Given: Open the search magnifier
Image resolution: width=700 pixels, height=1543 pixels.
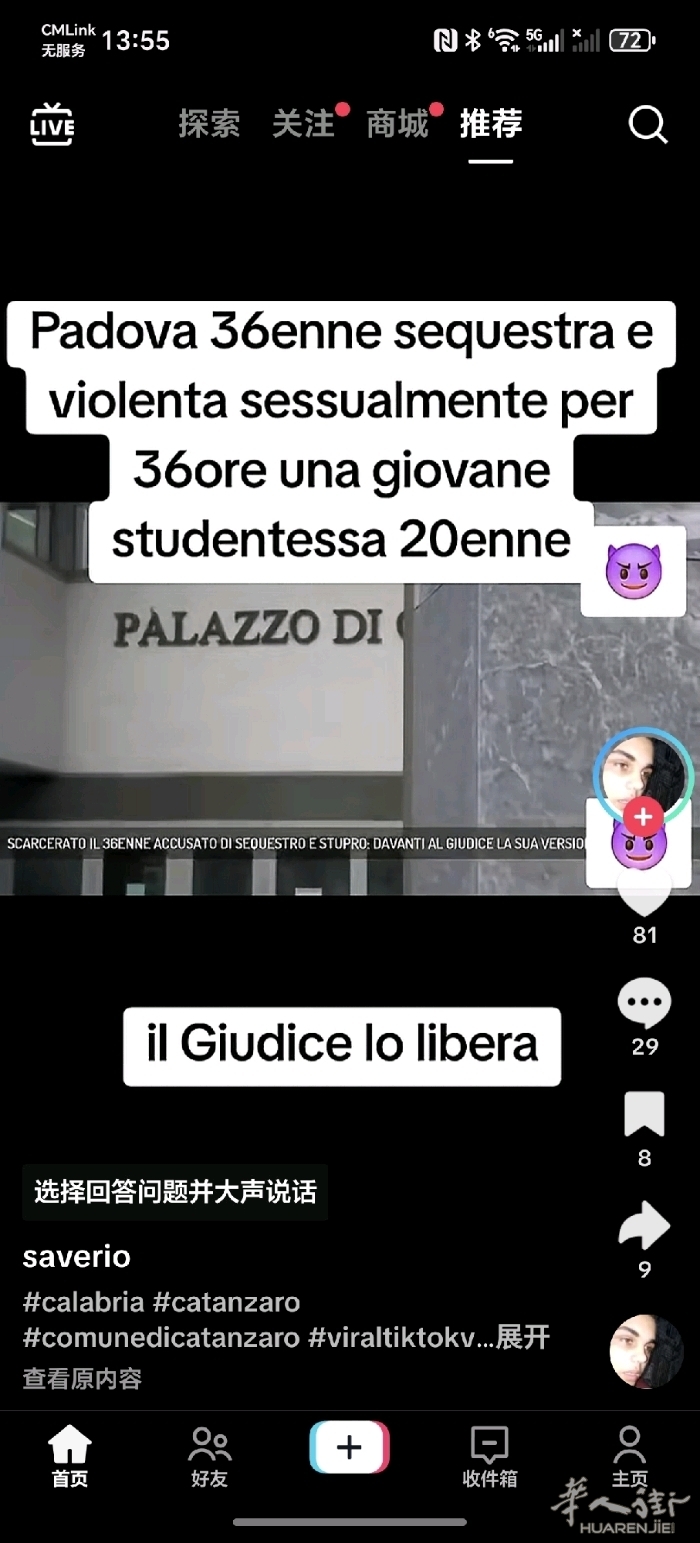Looking at the screenshot, I should click(647, 125).
